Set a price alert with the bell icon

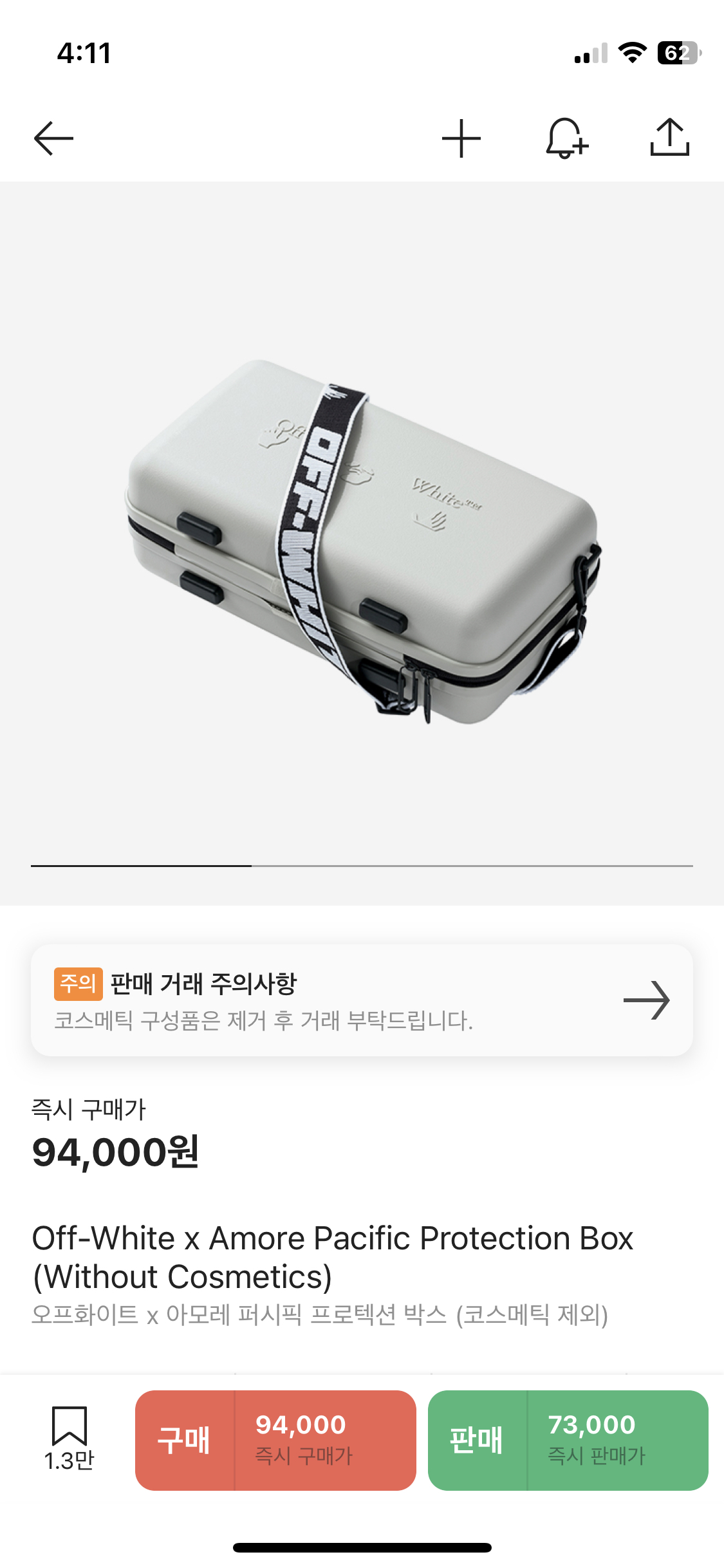(x=566, y=138)
